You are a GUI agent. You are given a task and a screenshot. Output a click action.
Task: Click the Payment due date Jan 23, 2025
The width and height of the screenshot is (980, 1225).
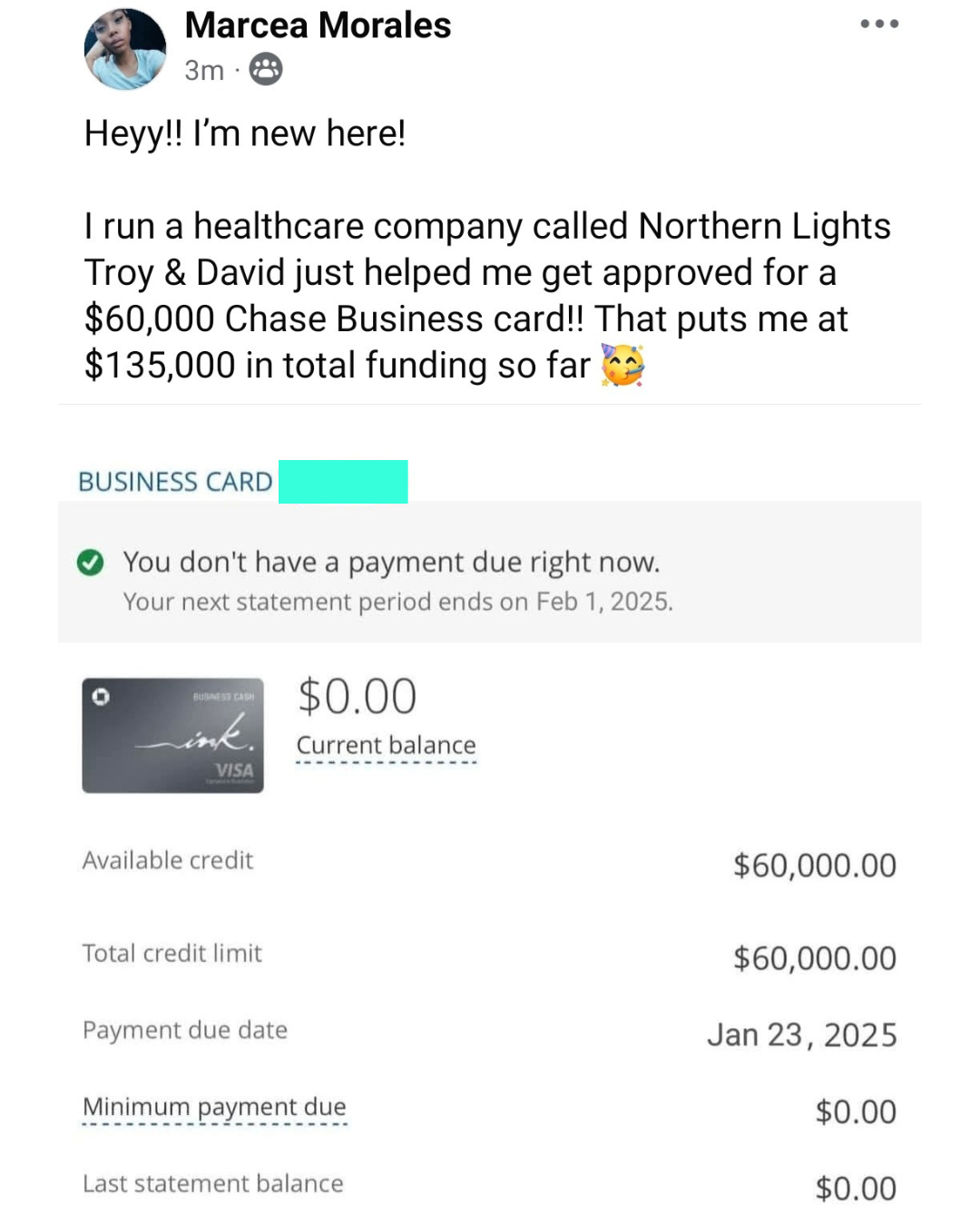tap(801, 1034)
